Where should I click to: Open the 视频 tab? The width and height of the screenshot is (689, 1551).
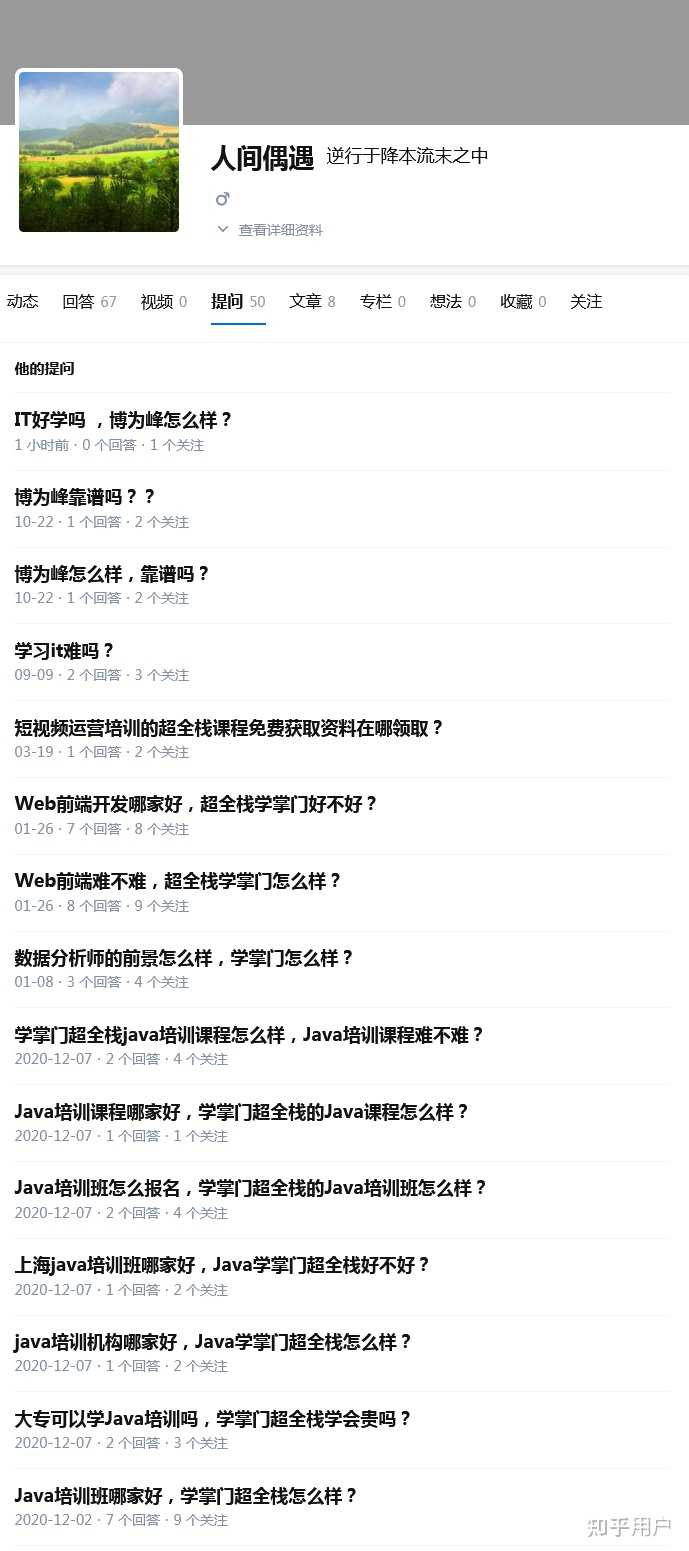point(163,301)
